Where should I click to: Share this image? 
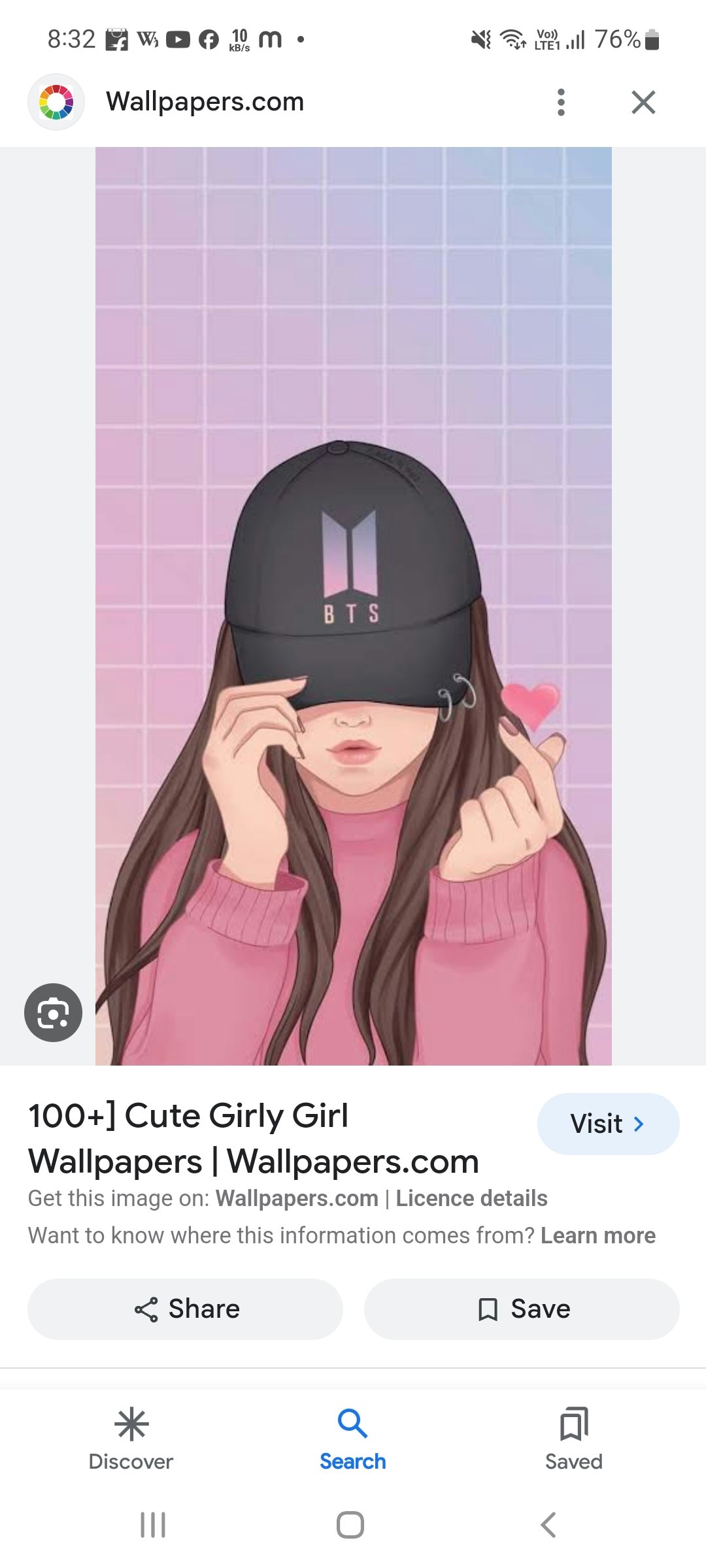186,1309
